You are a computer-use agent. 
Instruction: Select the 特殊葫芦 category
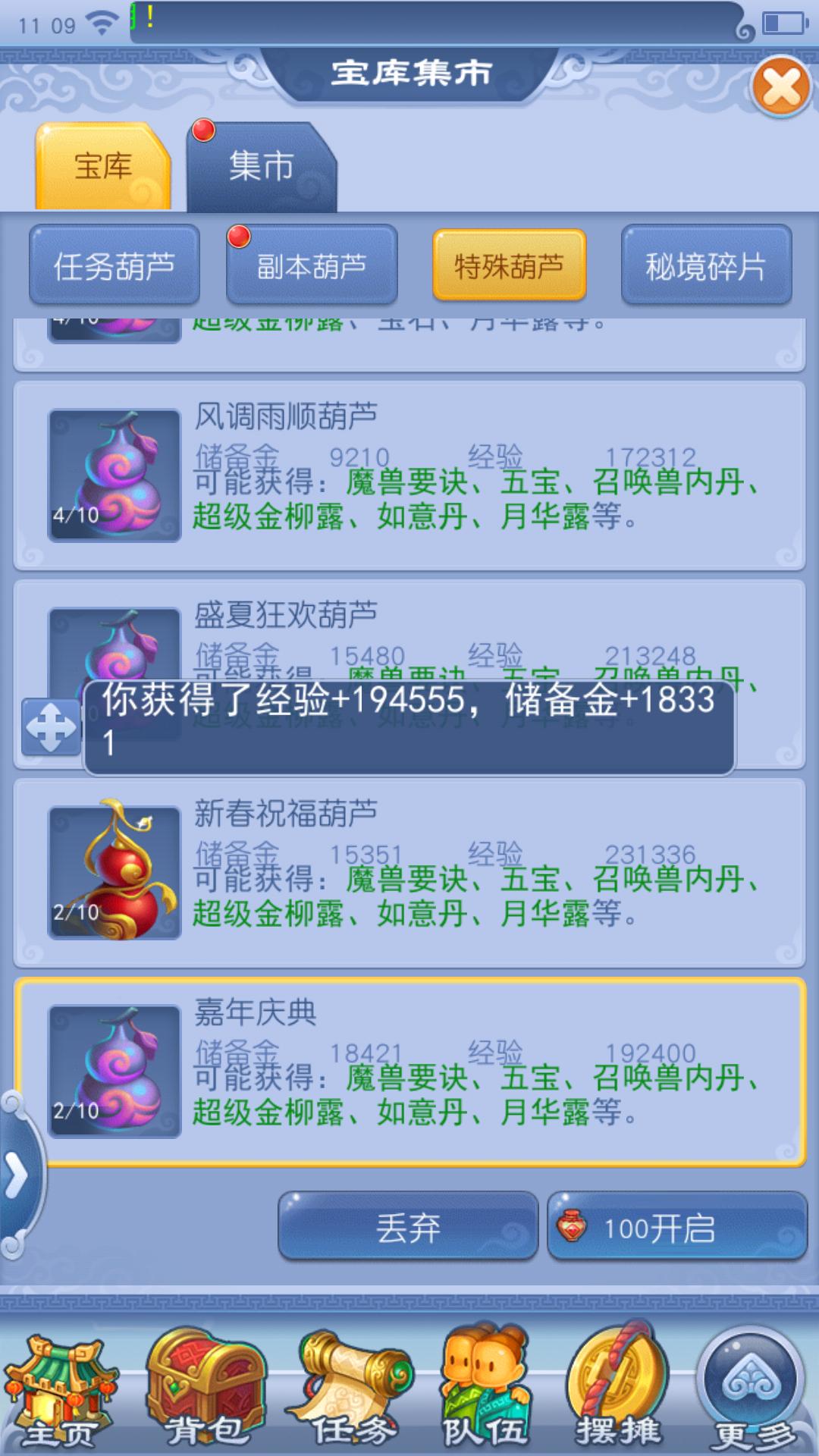[509, 266]
